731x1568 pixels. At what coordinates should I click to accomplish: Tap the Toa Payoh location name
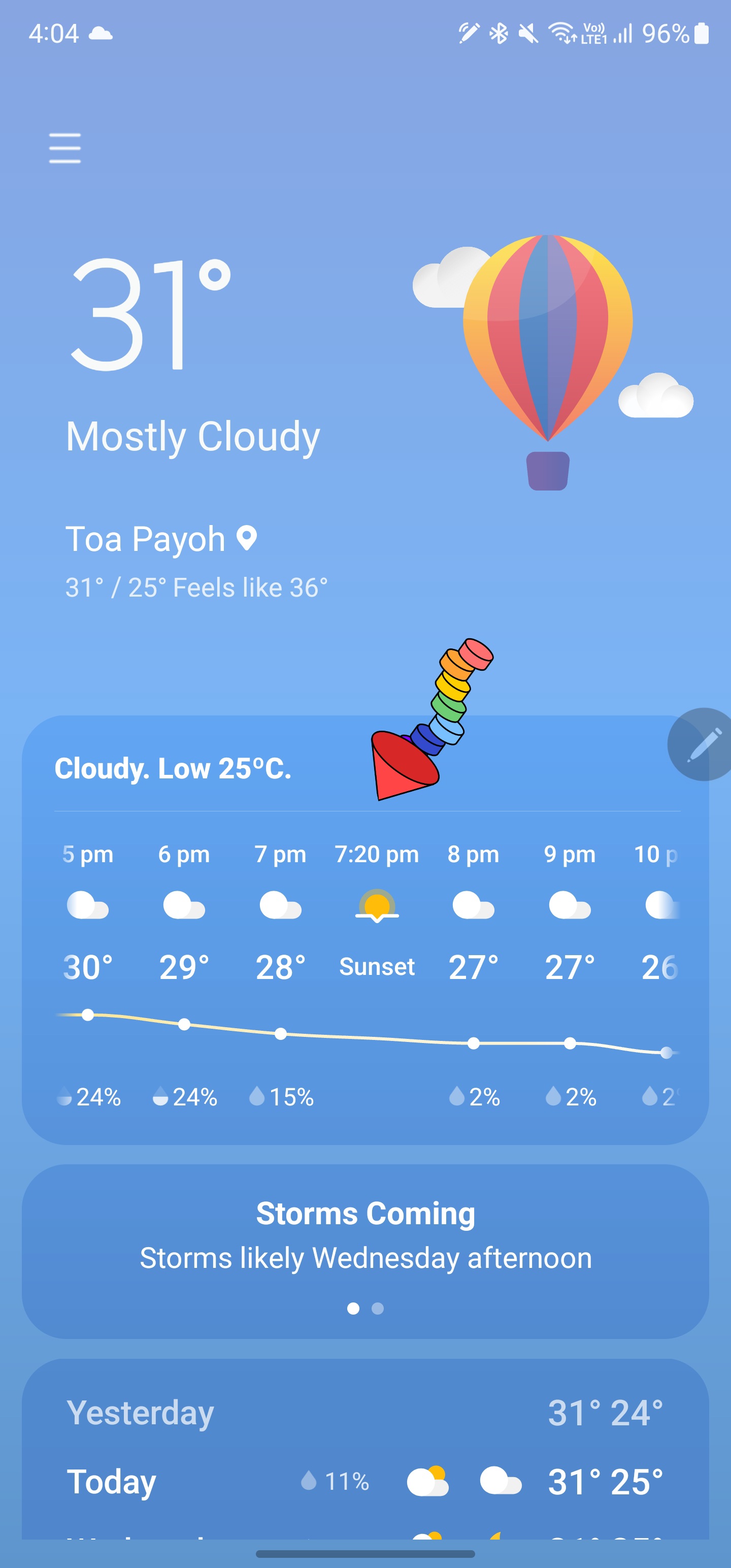pyautogui.click(x=146, y=538)
